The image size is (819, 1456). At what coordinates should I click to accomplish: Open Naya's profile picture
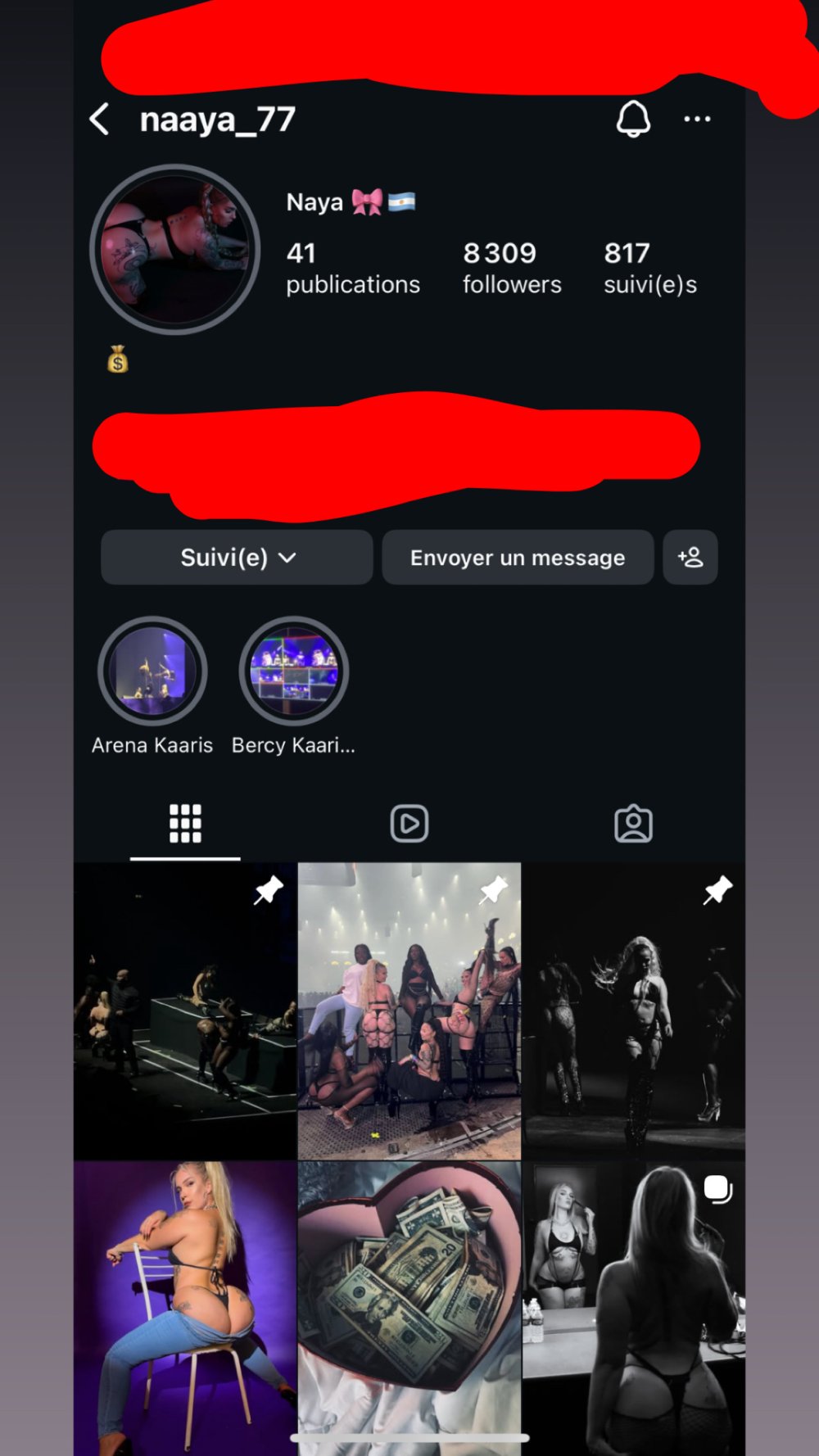tap(174, 249)
